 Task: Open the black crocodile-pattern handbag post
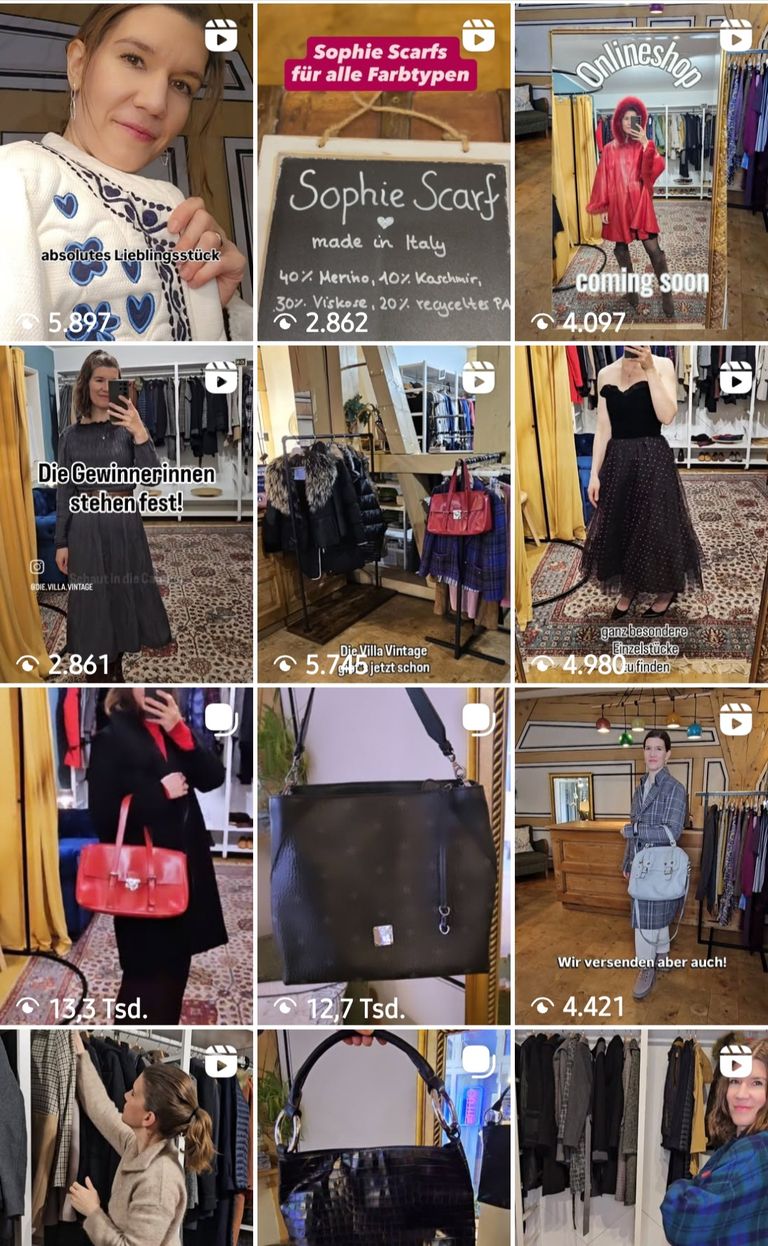click(x=384, y=1138)
